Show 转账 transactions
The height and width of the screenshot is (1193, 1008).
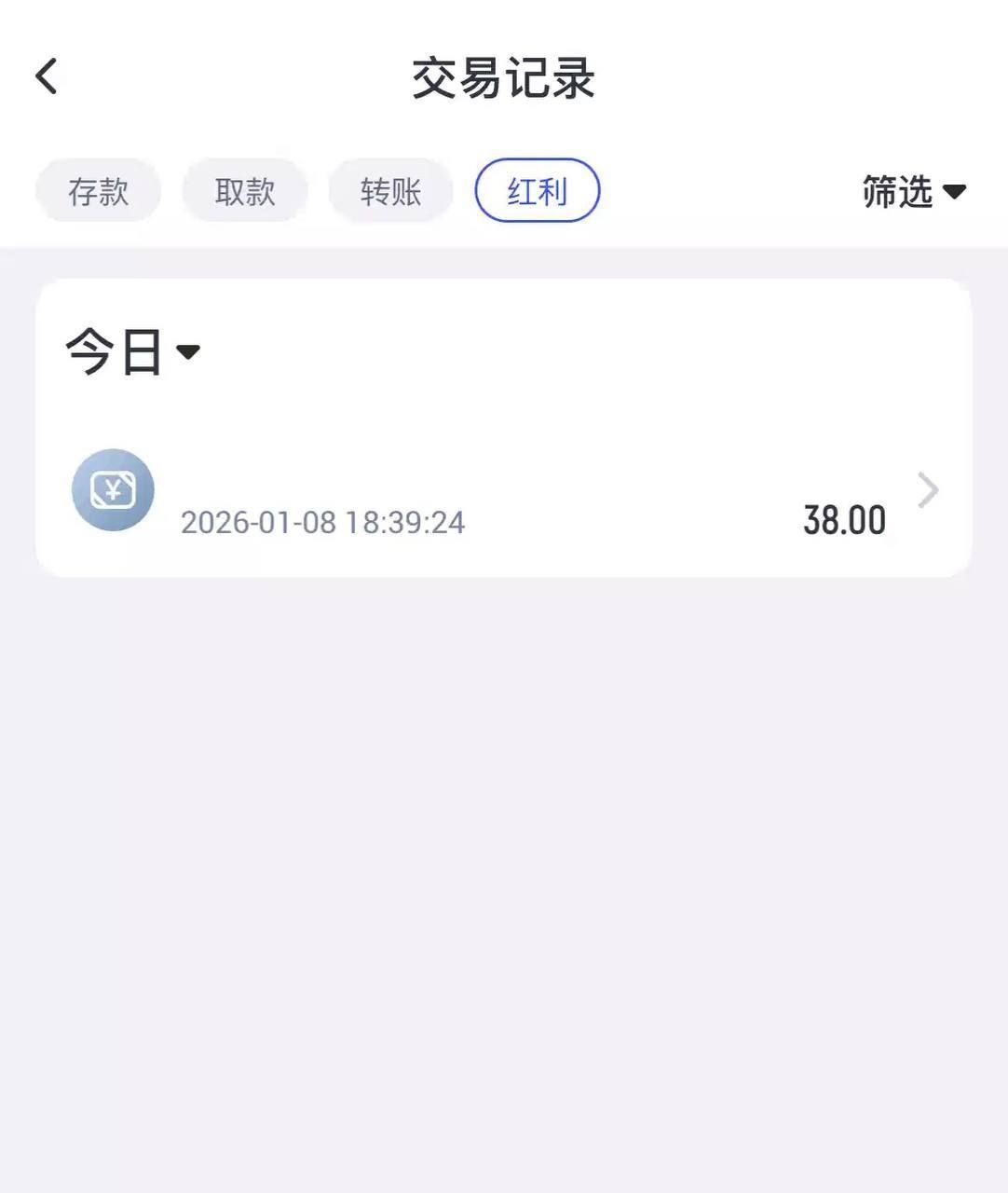[391, 191]
